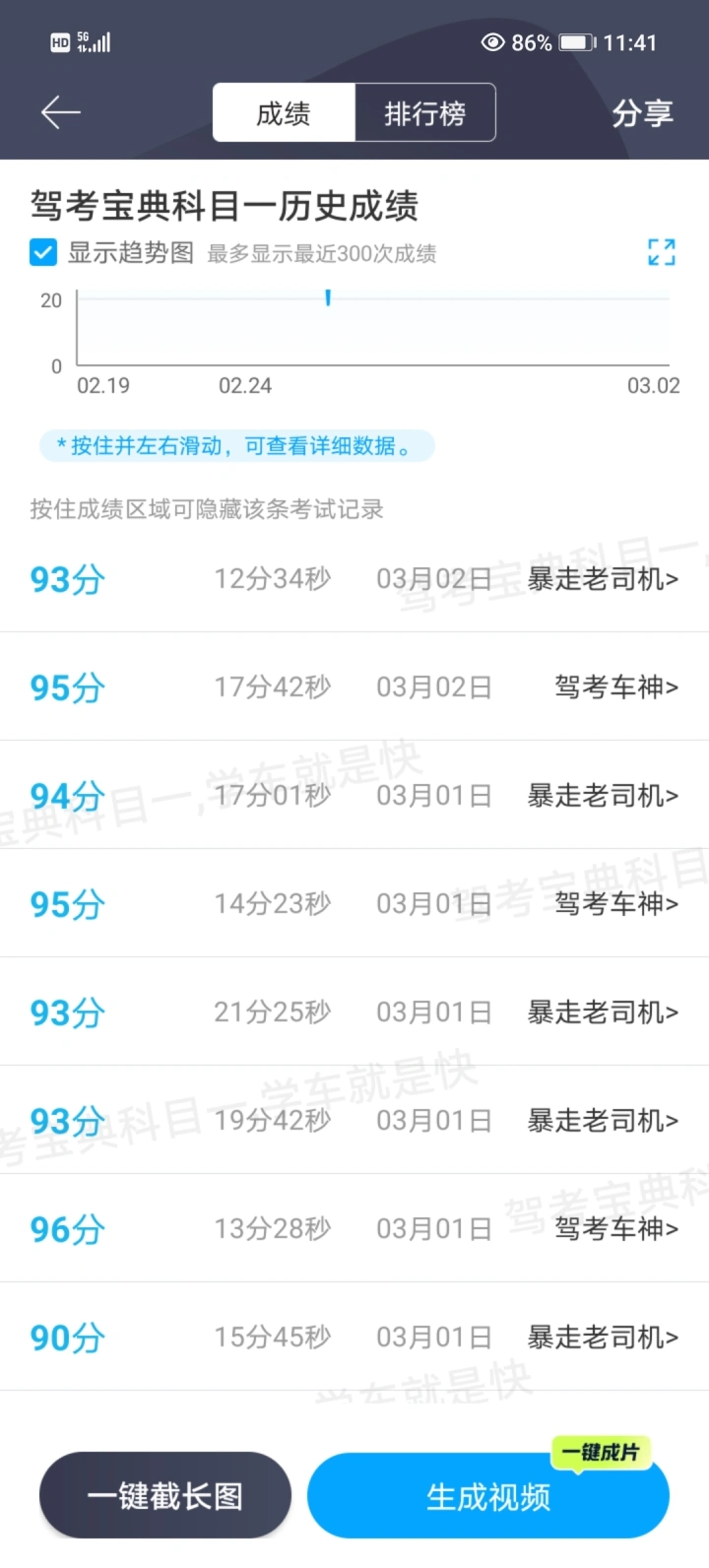
Task: Open the 94分 record with 17分01秒
Action: pyautogui.click(x=354, y=796)
